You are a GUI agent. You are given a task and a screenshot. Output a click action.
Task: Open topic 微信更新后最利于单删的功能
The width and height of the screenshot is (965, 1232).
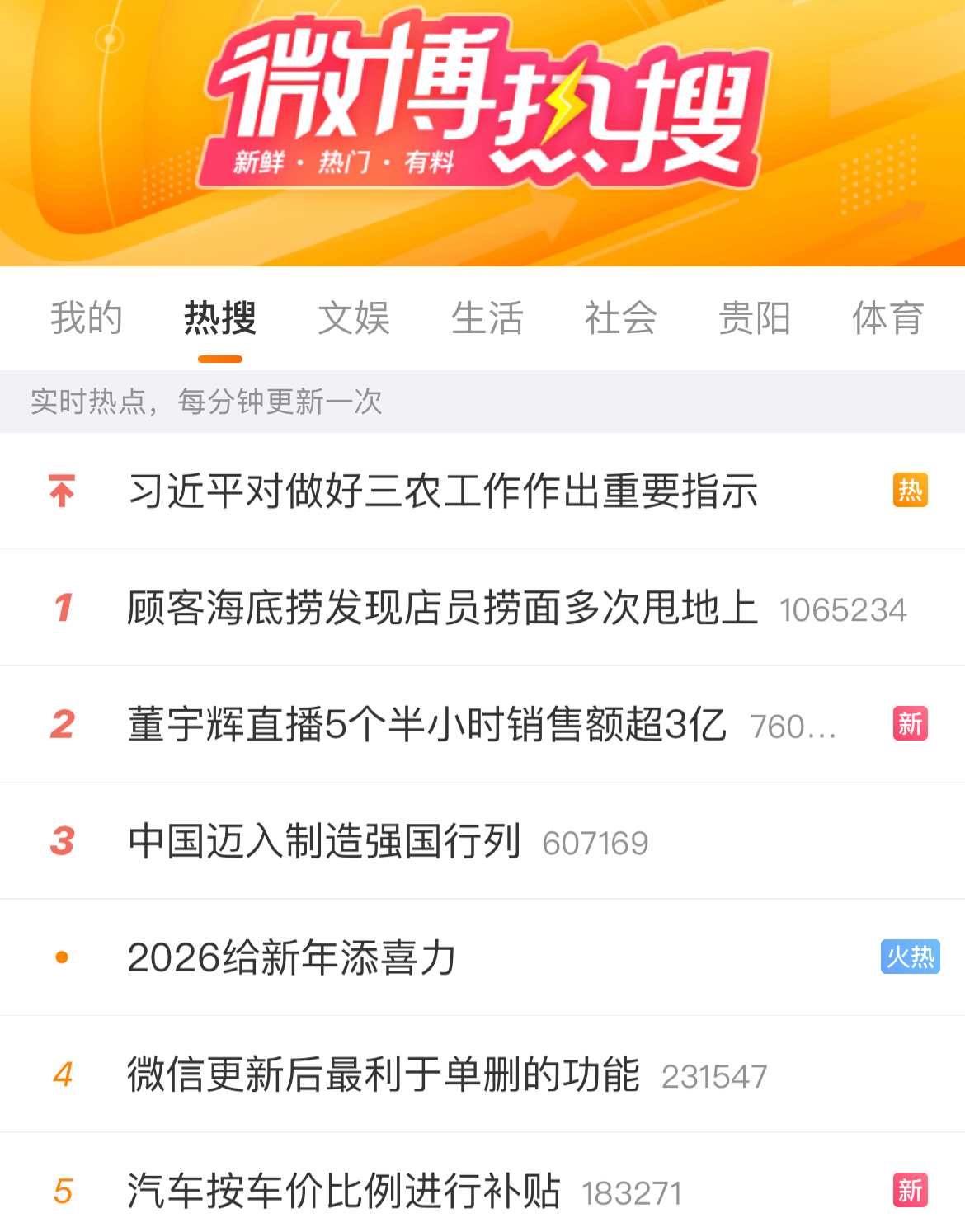coord(384,1075)
